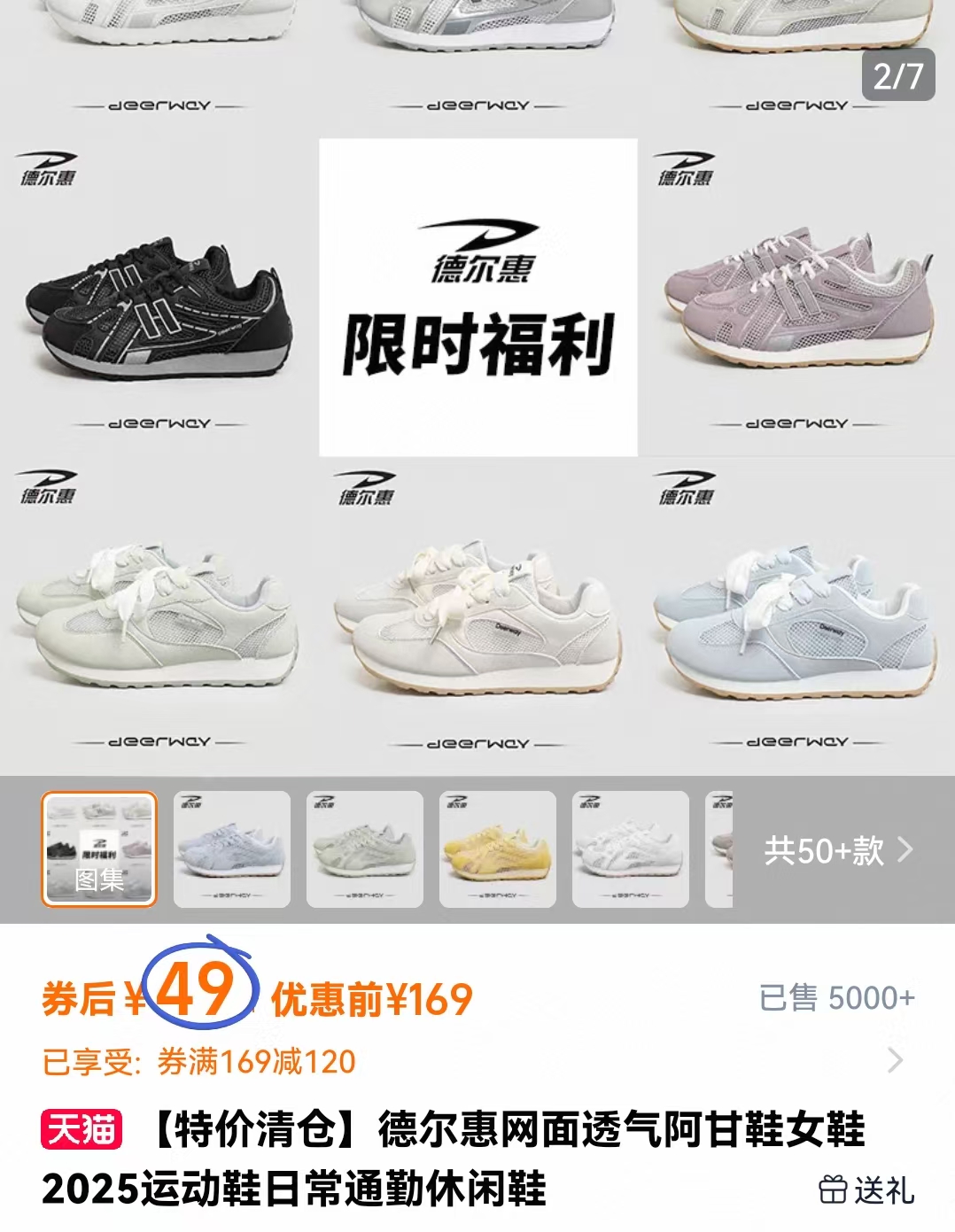Click the image counter showing 2/7
The width and height of the screenshot is (955, 1232).
coord(897,75)
